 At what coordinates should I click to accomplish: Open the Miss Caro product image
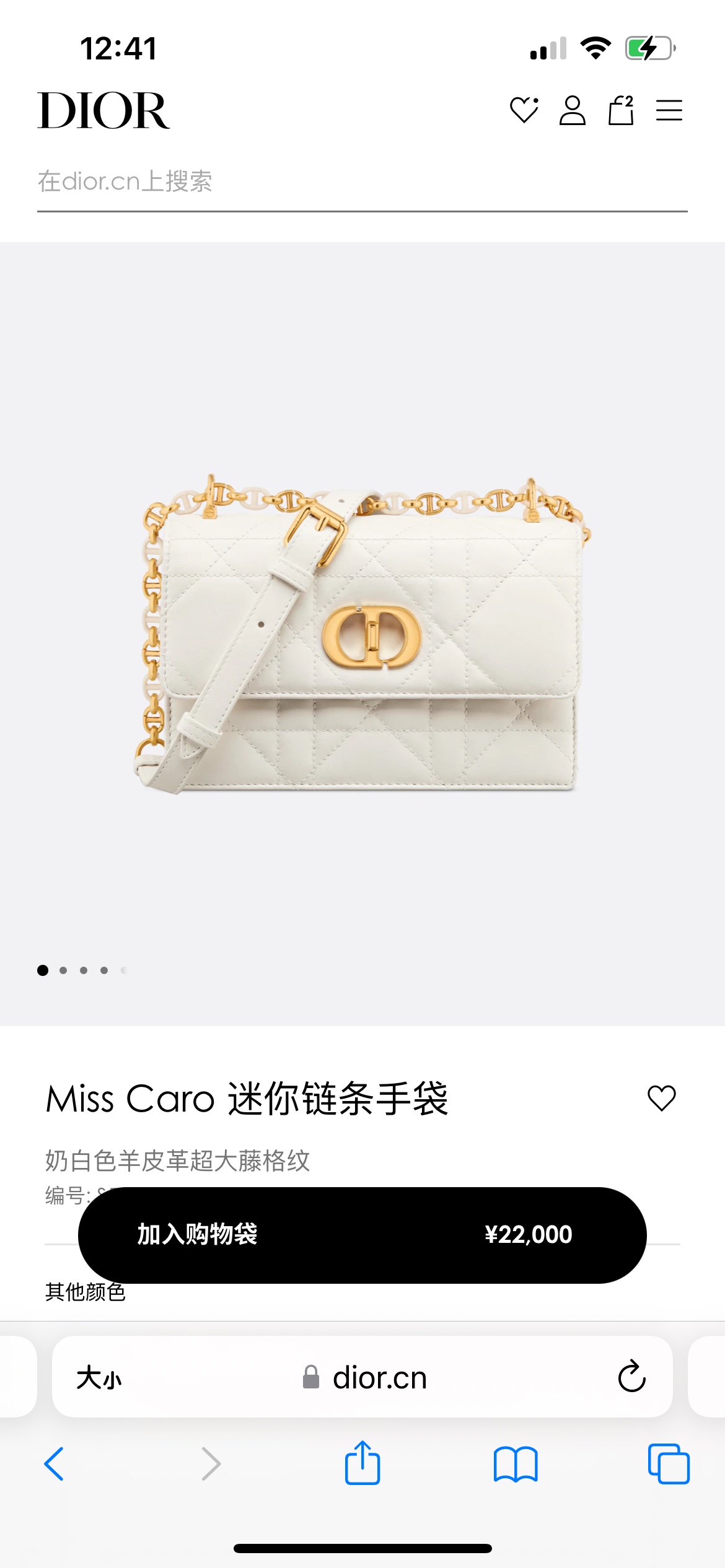tap(362, 633)
